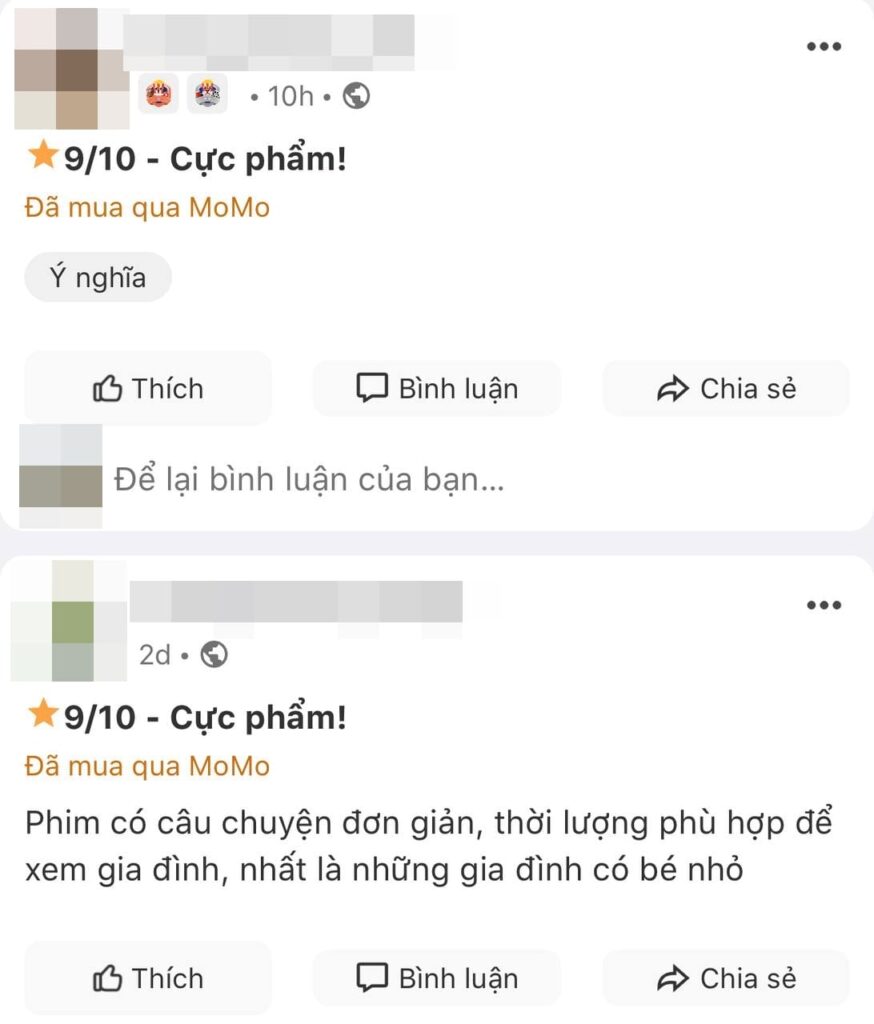
Task: Tap the comment field 'Để lại bình luận của bạn'
Action: (310, 481)
